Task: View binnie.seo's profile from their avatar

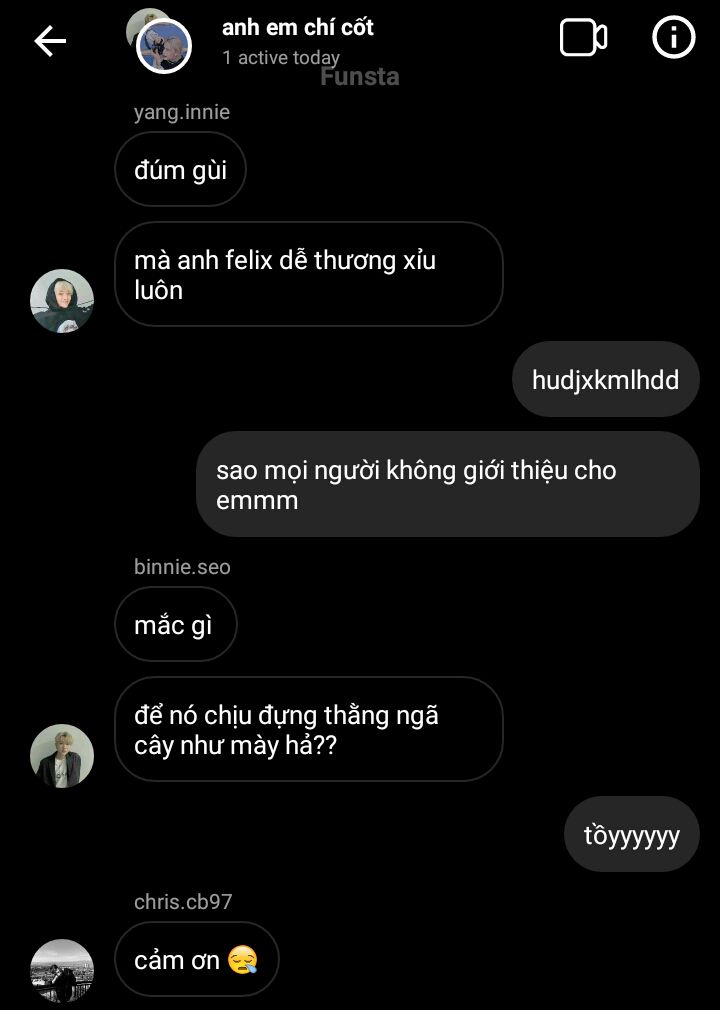Action: (x=62, y=755)
